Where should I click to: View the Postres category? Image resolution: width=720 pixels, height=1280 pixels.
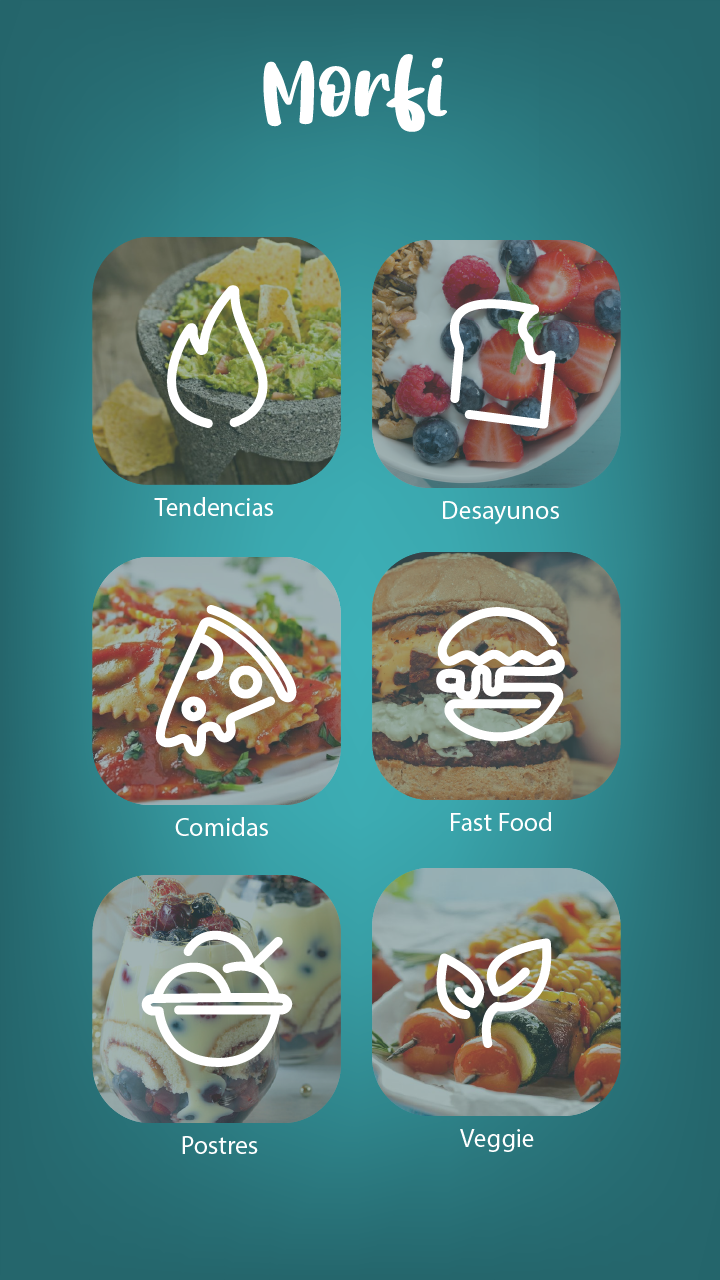point(216,998)
